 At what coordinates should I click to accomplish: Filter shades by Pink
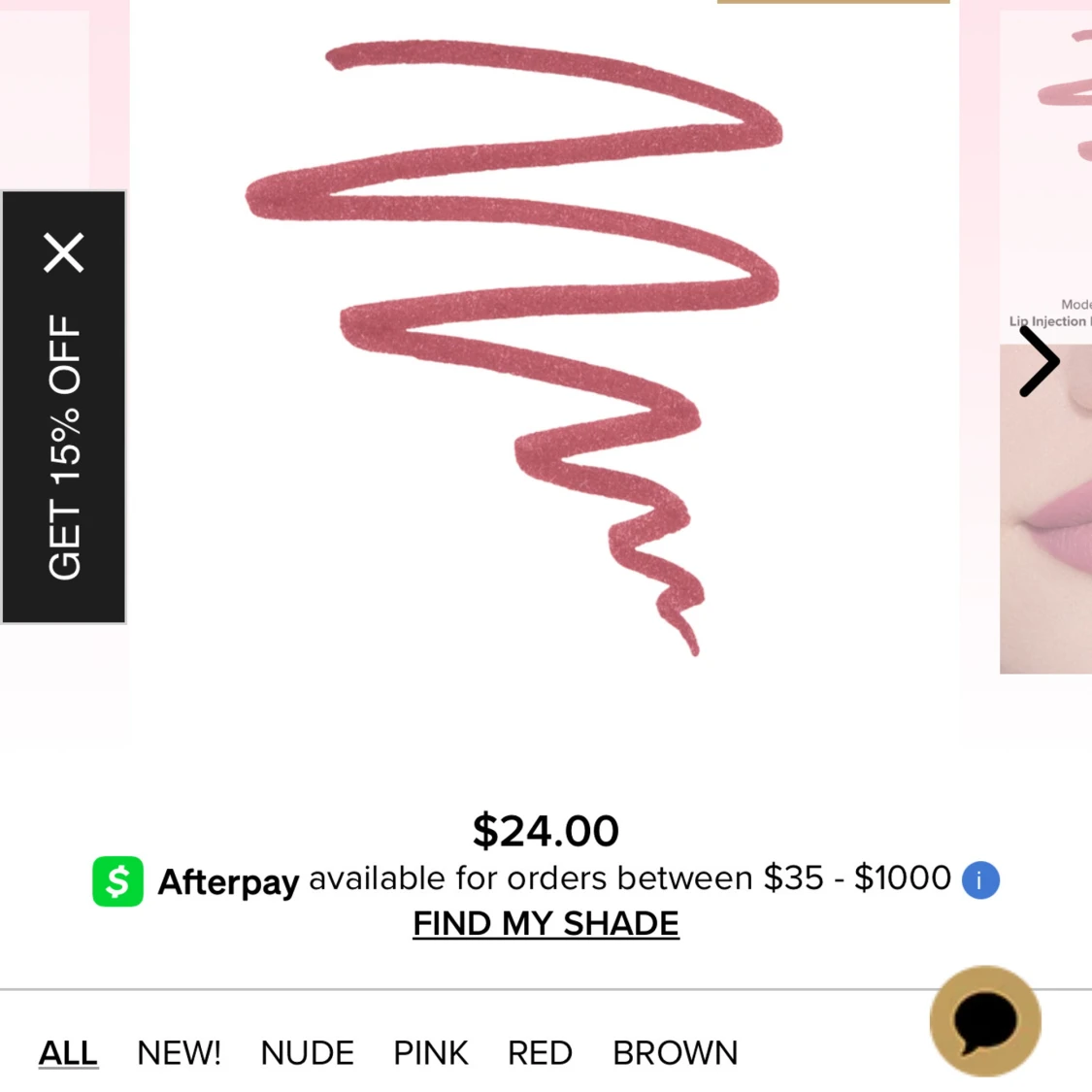(x=430, y=1052)
